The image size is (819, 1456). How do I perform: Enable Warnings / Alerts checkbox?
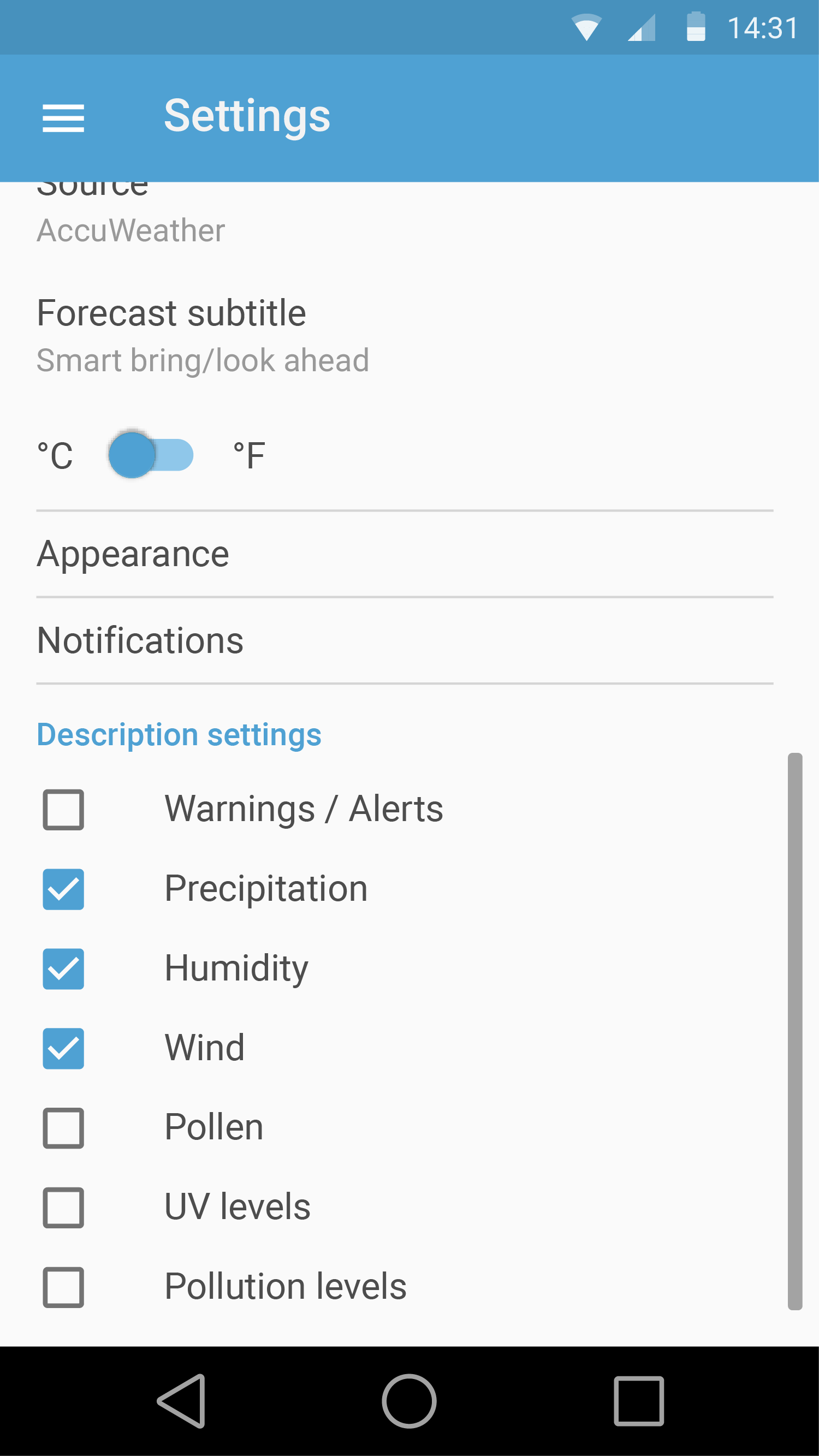coord(63,810)
